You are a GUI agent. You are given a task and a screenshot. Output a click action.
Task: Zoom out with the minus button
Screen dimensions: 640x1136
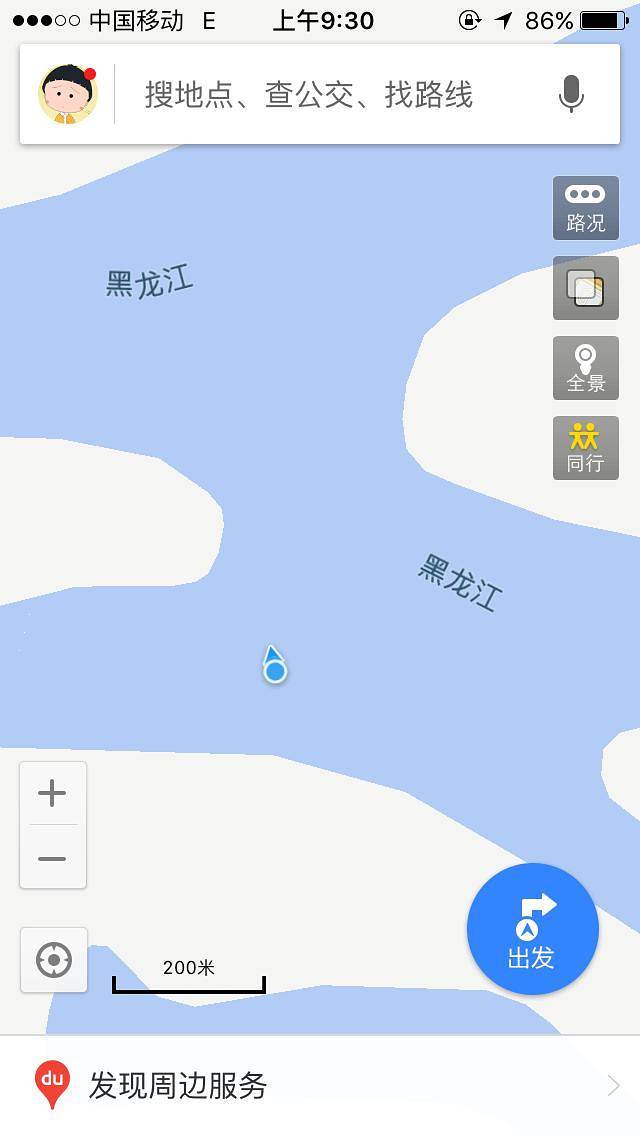52,858
